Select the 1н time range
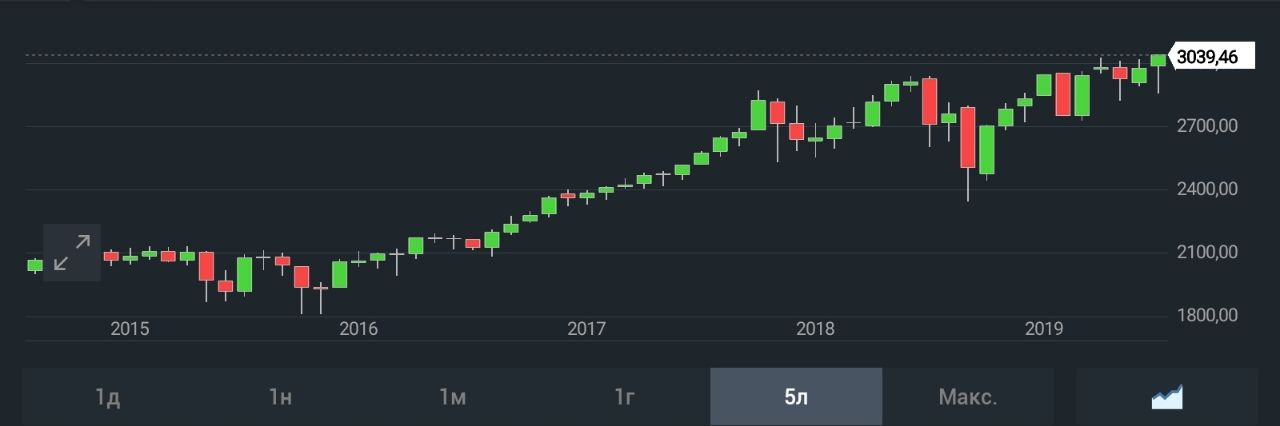The image size is (1280, 426). (x=280, y=397)
